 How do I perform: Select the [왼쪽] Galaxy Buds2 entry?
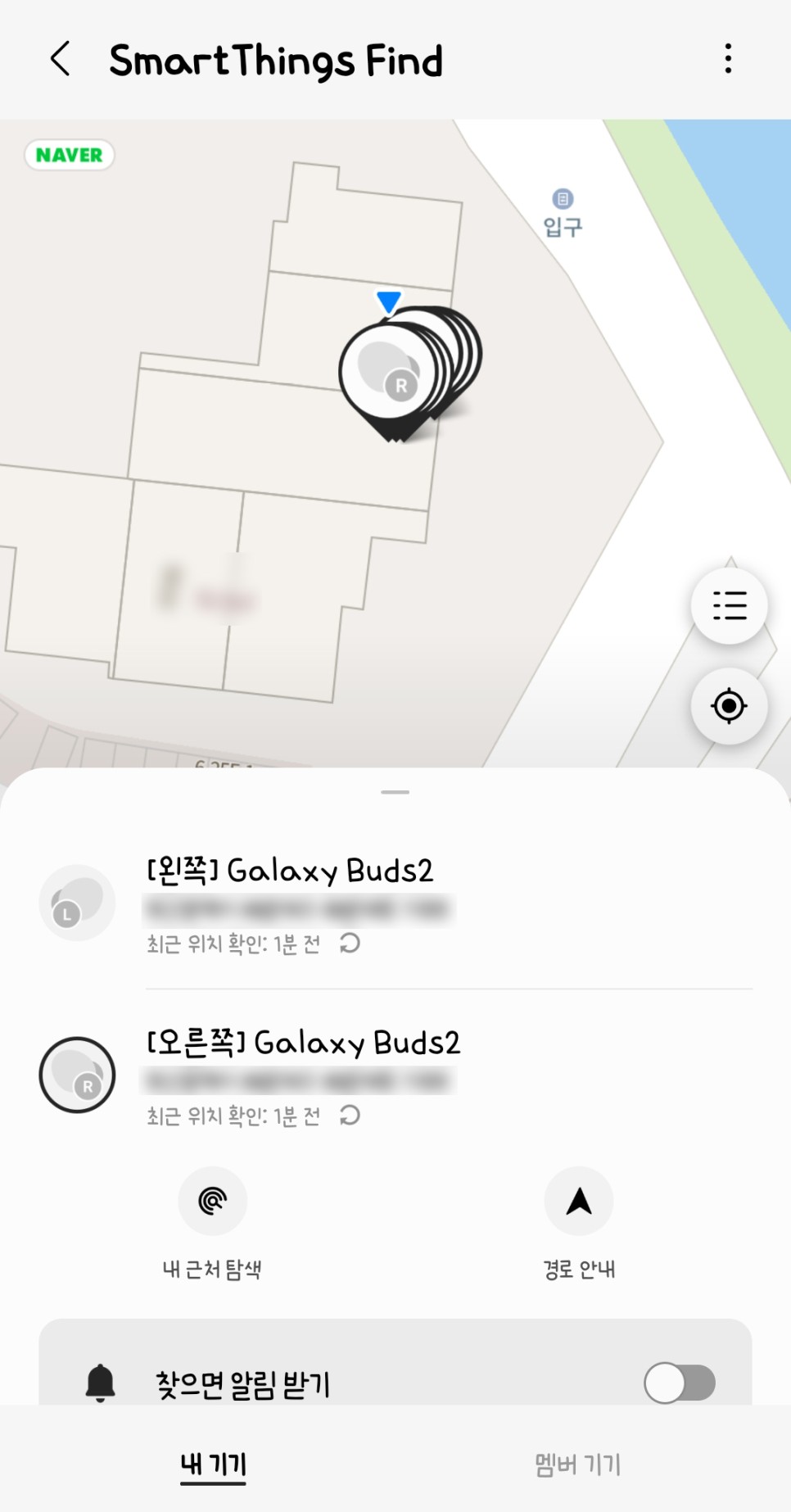click(x=288, y=871)
